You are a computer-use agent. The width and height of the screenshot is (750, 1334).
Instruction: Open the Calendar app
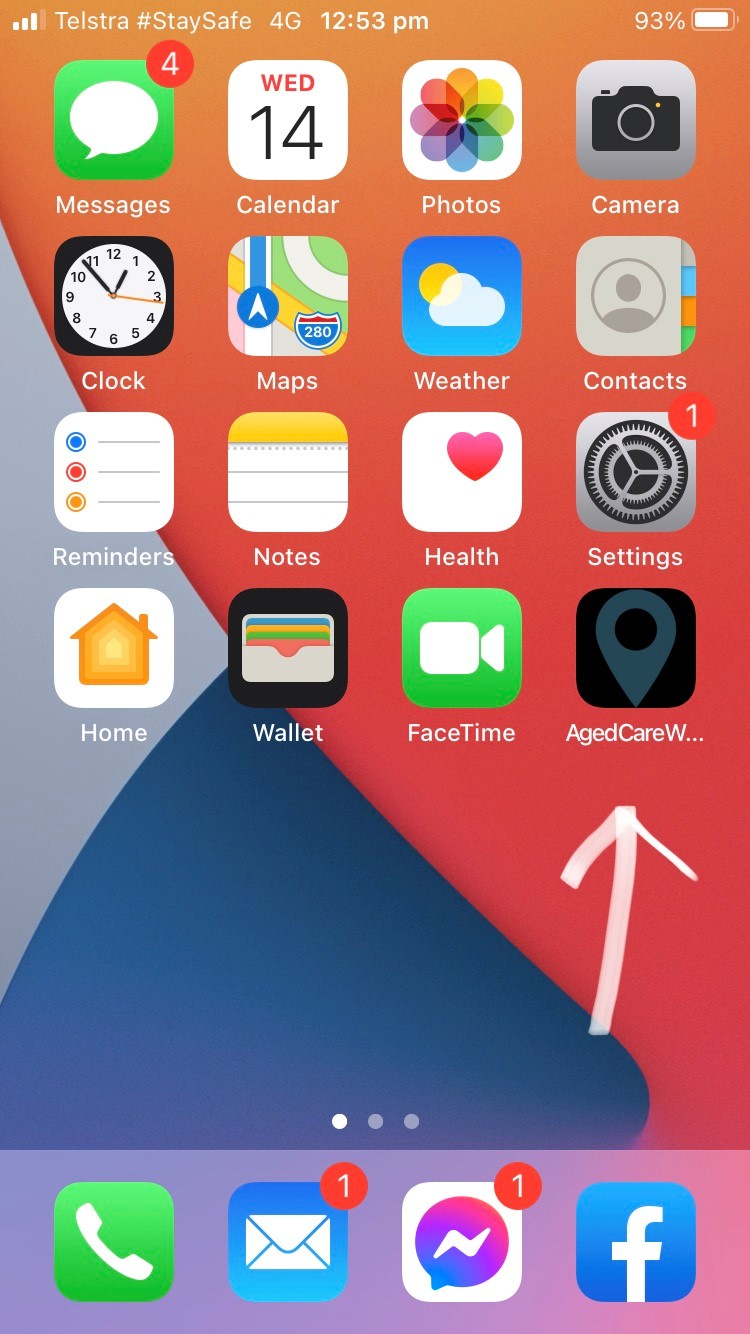click(287, 120)
